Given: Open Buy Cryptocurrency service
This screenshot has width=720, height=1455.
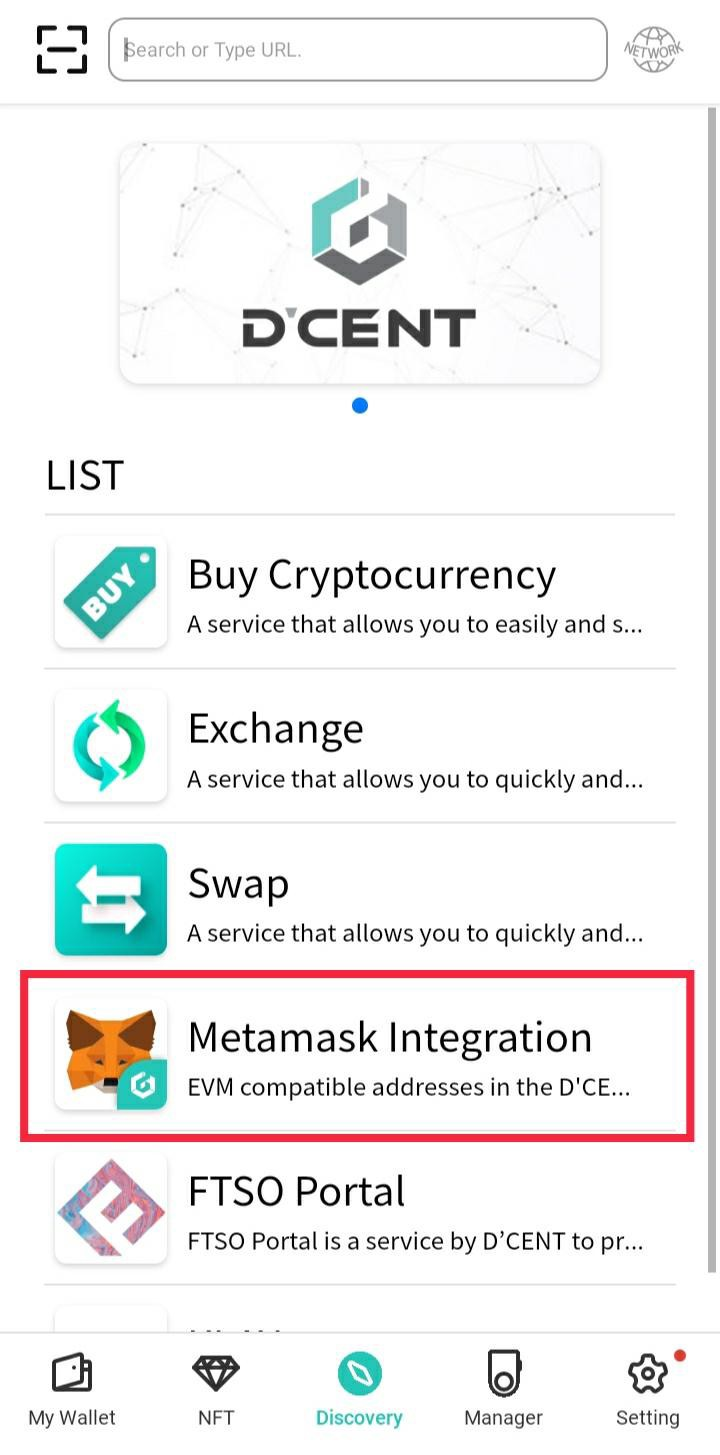Looking at the screenshot, I should click(x=360, y=592).
